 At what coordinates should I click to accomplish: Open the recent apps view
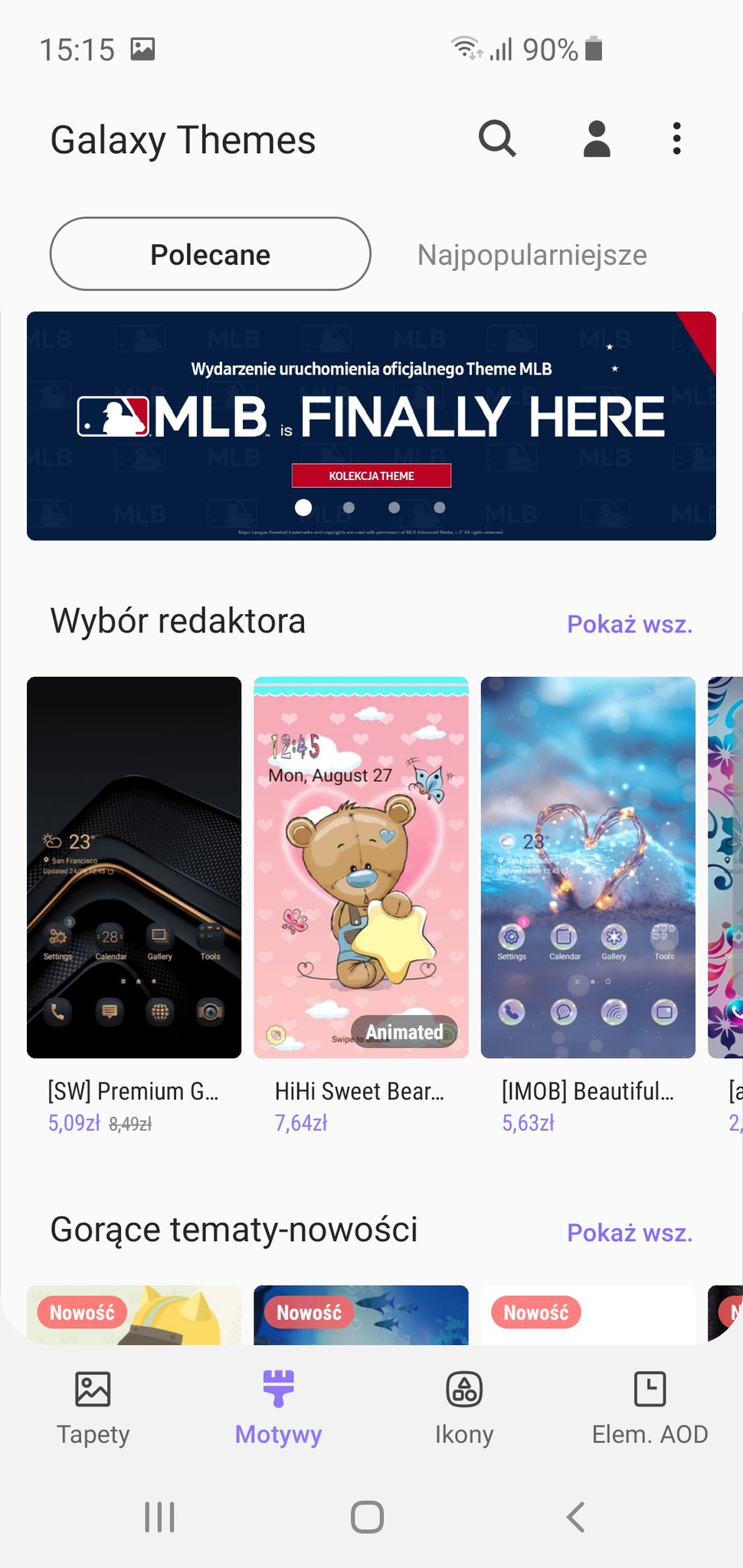coord(159,1517)
